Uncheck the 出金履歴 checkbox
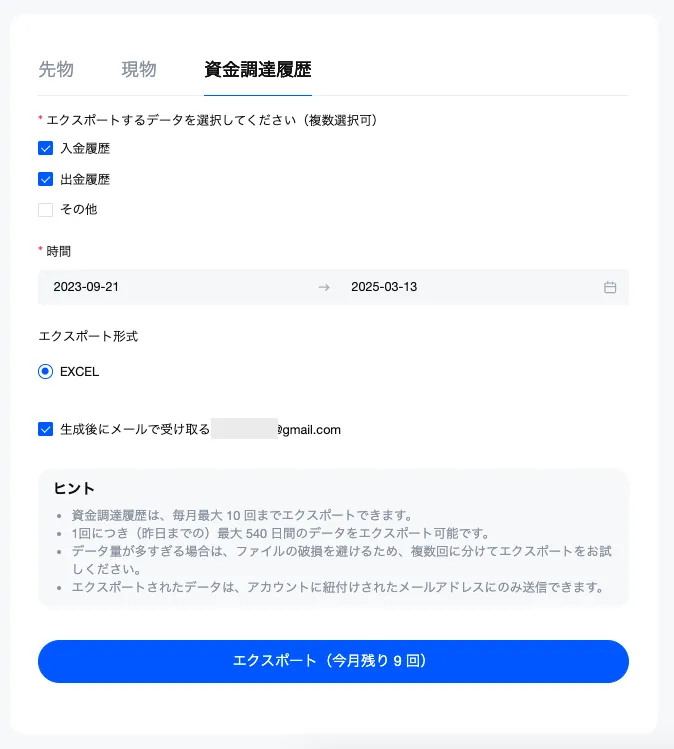Screen dimensions: 674x749 pos(45,179)
